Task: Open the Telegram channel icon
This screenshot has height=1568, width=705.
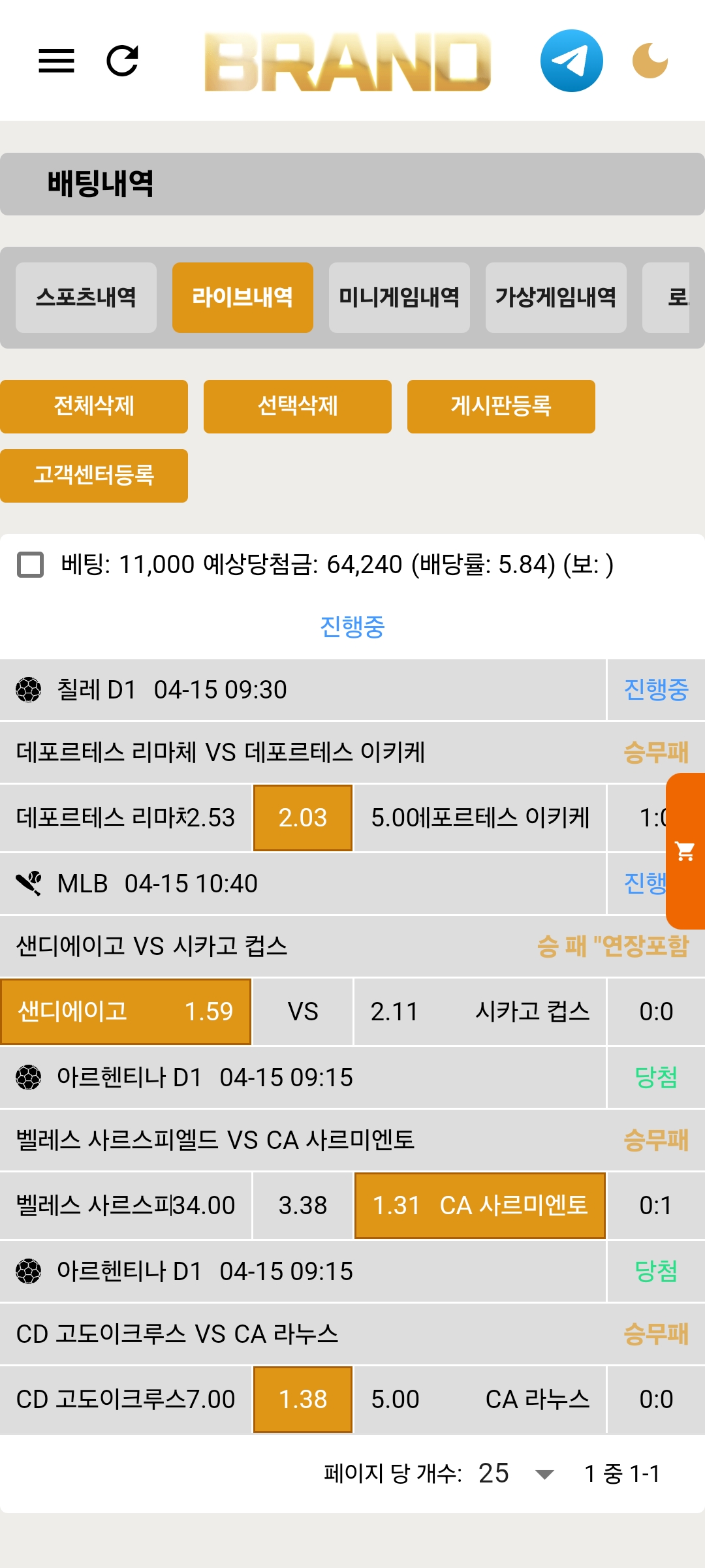Action: (x=571, y=61)
